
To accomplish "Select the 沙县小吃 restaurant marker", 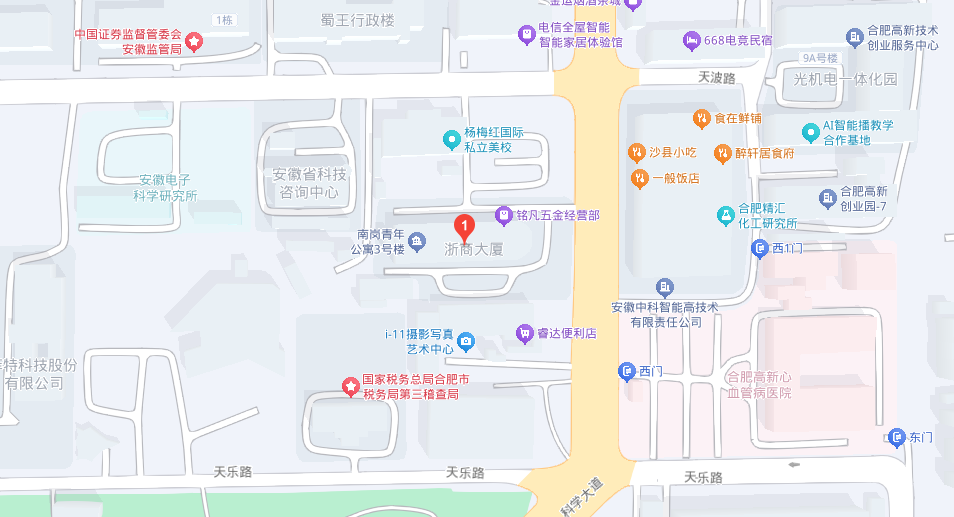I will 636,152.
